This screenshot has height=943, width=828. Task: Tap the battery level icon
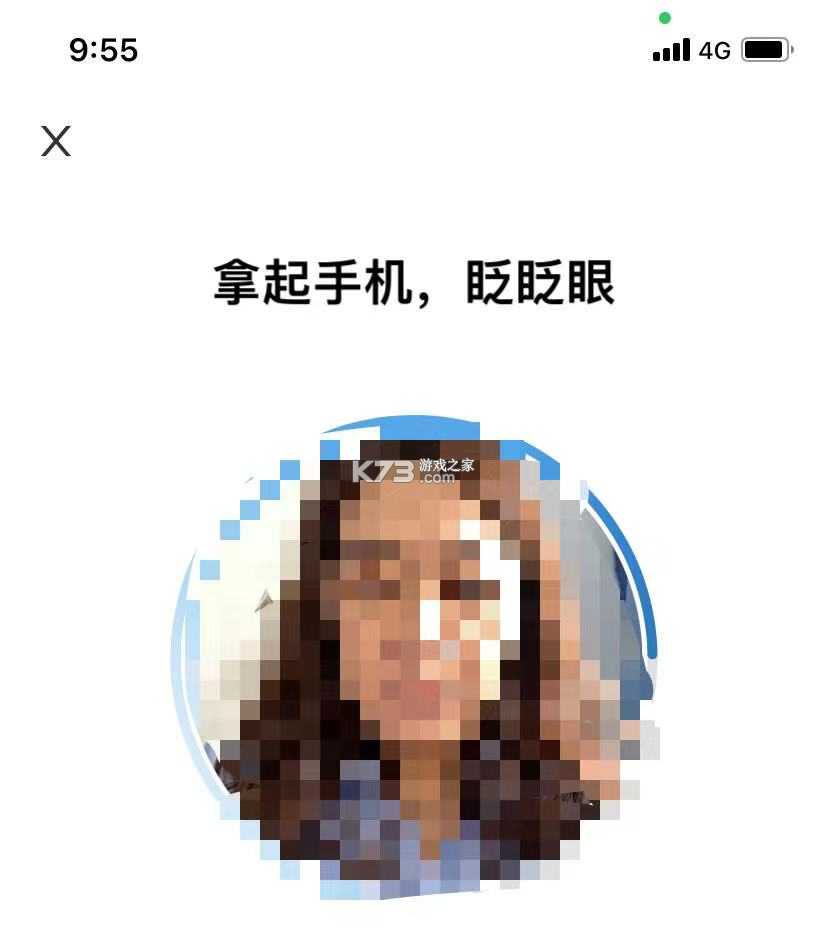pyautogui.click(x=763, y=48)
